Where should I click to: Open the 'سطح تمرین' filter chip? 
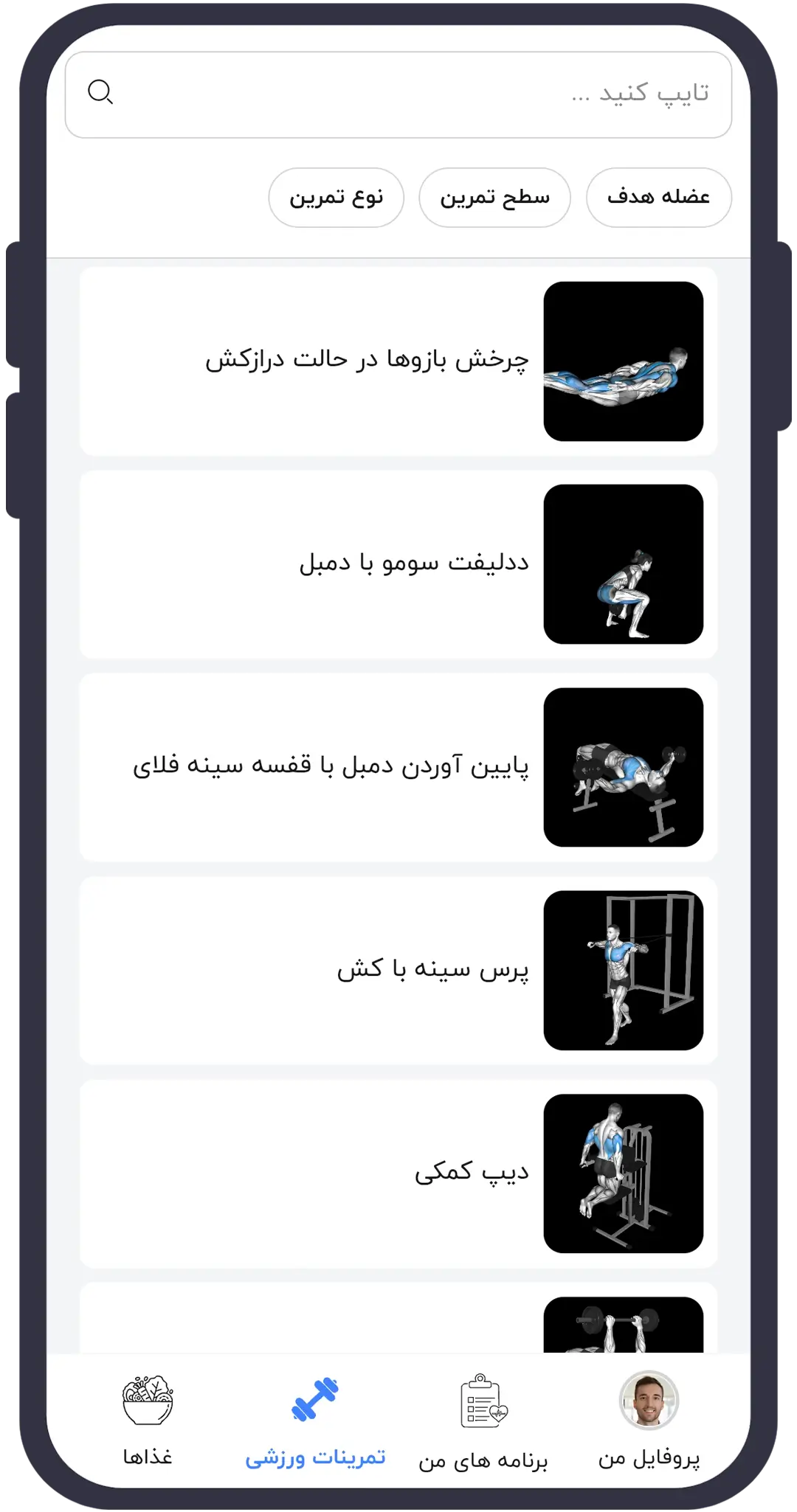click(x=494, y=198)
